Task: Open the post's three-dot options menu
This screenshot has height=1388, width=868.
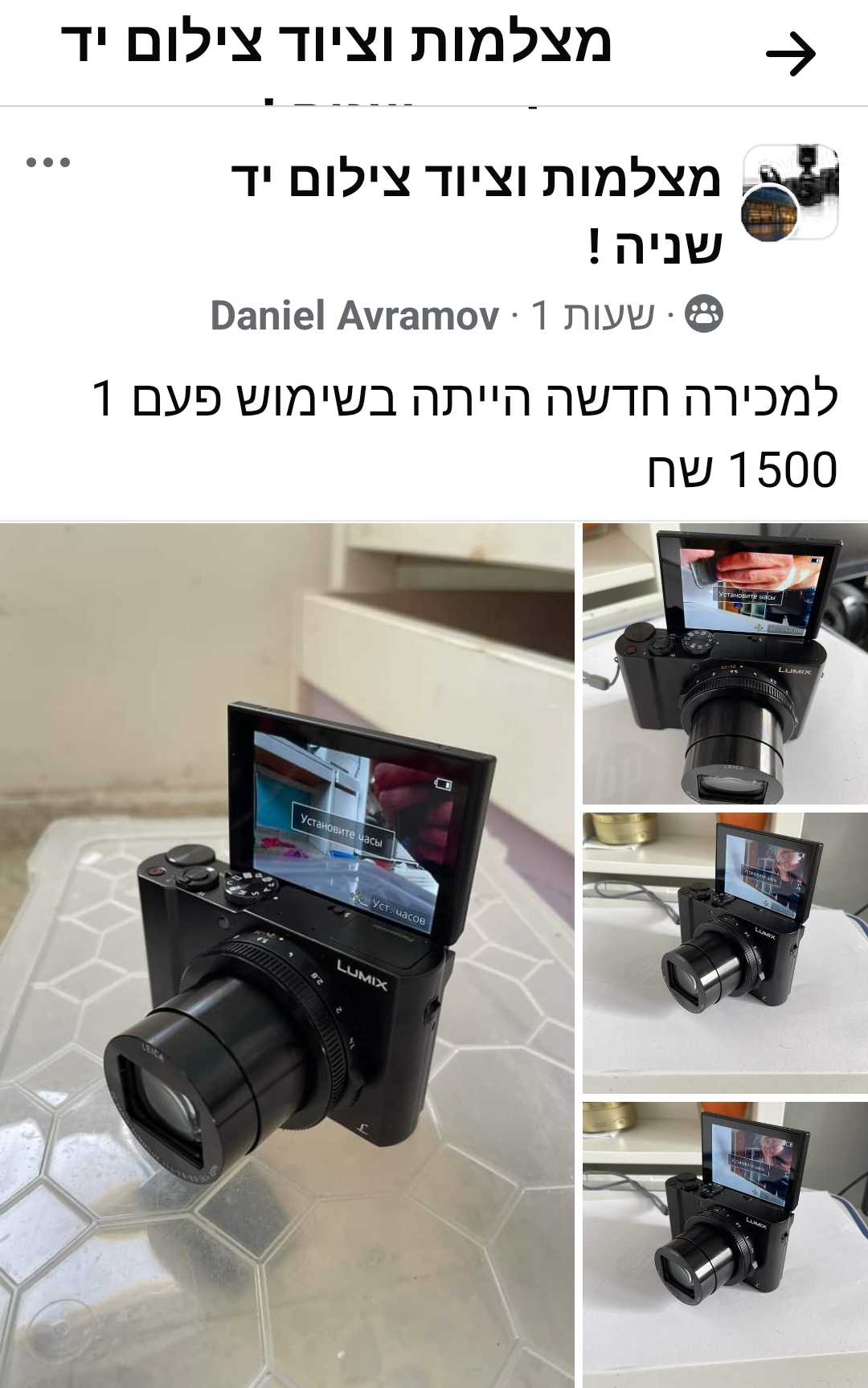Action: (48, 162)
